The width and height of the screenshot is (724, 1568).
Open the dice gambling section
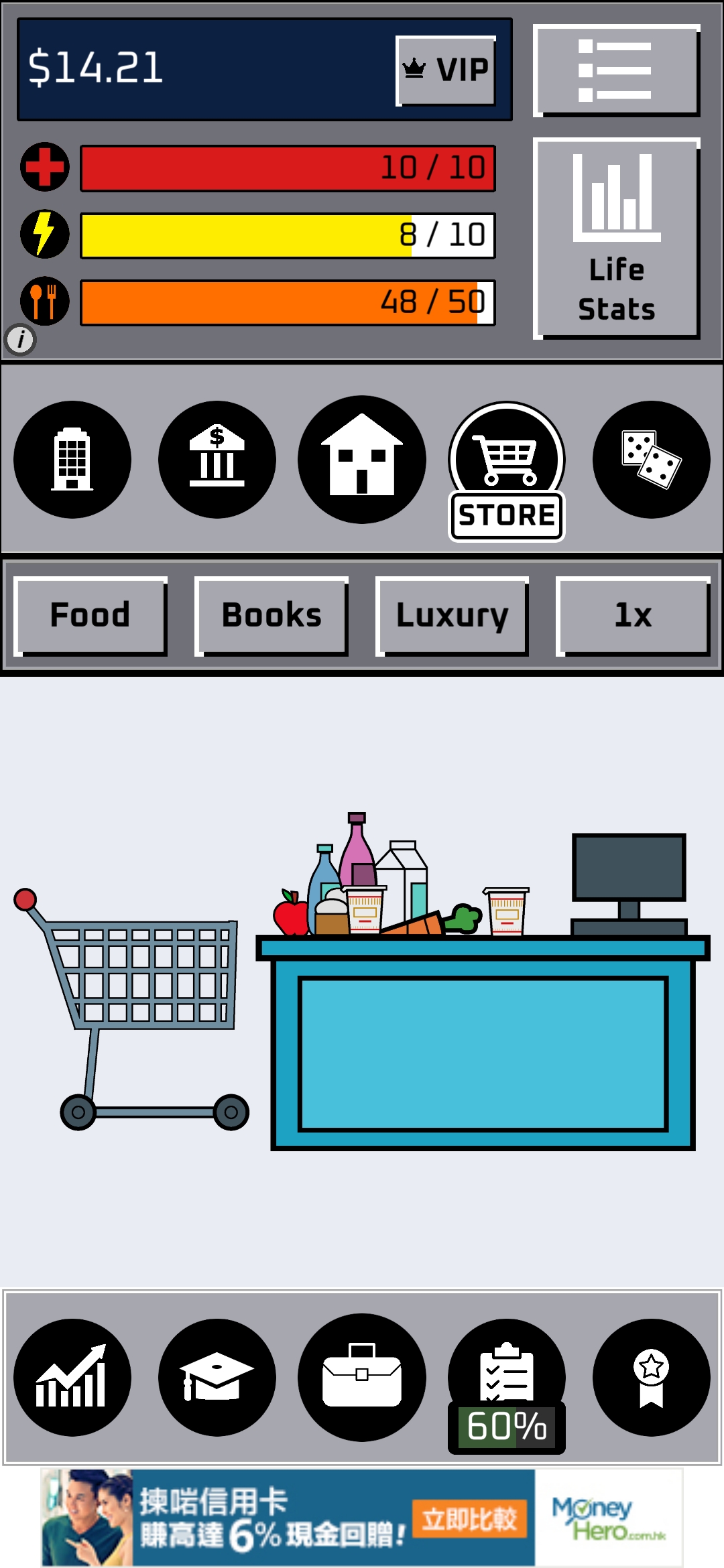651,460
